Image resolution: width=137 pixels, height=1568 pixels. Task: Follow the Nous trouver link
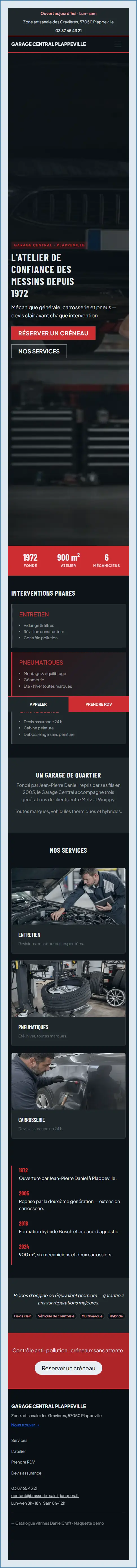pyautogui.click(x=25, y=1424)
